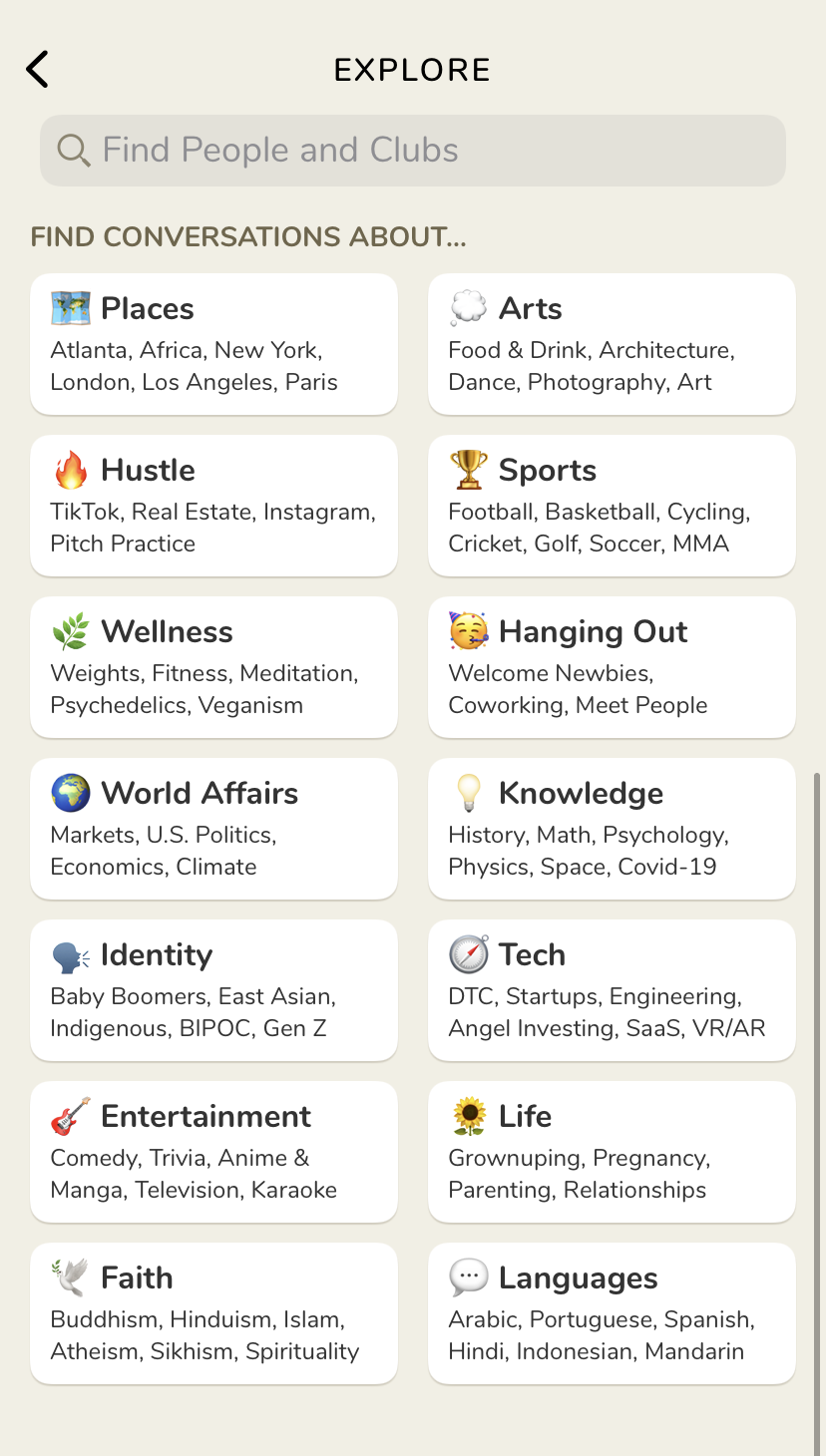Select the Hustle category
The height and width of the screenshot is (1456, 826).
213,506
